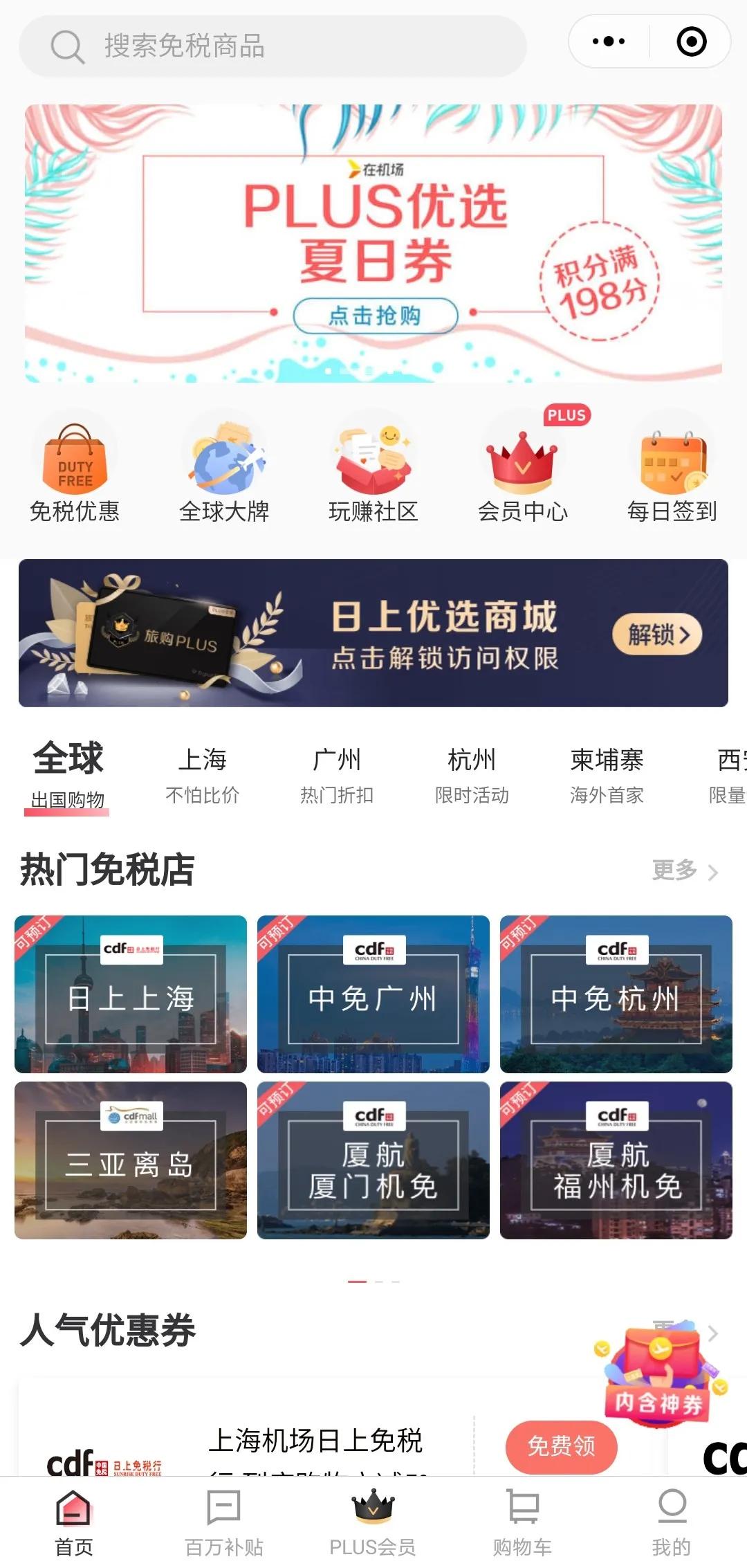Switch to the 杭州 city tab
The width and height of the screenshot is (747, 1568).
[x=472, y=760]
